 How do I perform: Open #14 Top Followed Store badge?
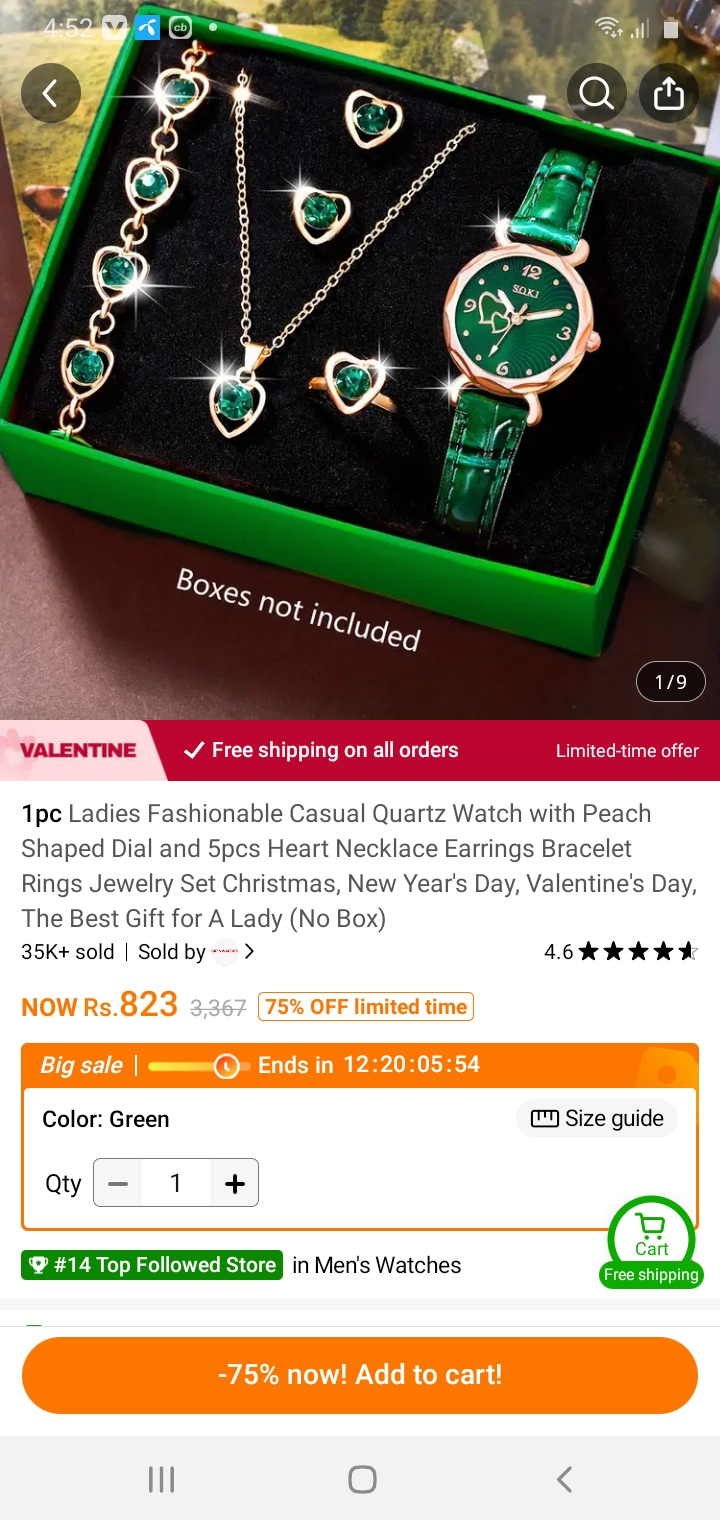pos(152,1265)
